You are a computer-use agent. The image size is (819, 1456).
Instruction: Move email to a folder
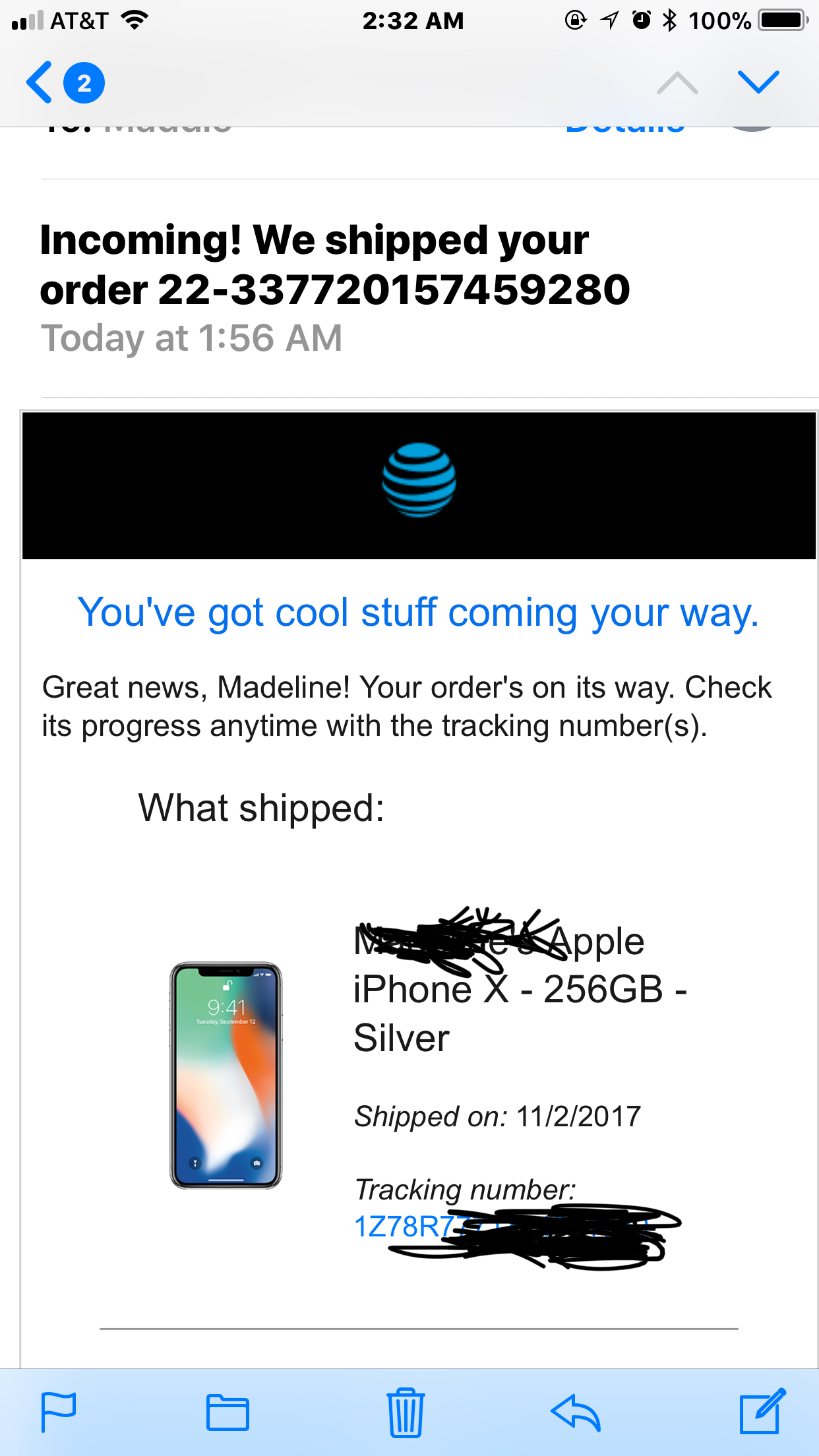[x=228, y=1412]
